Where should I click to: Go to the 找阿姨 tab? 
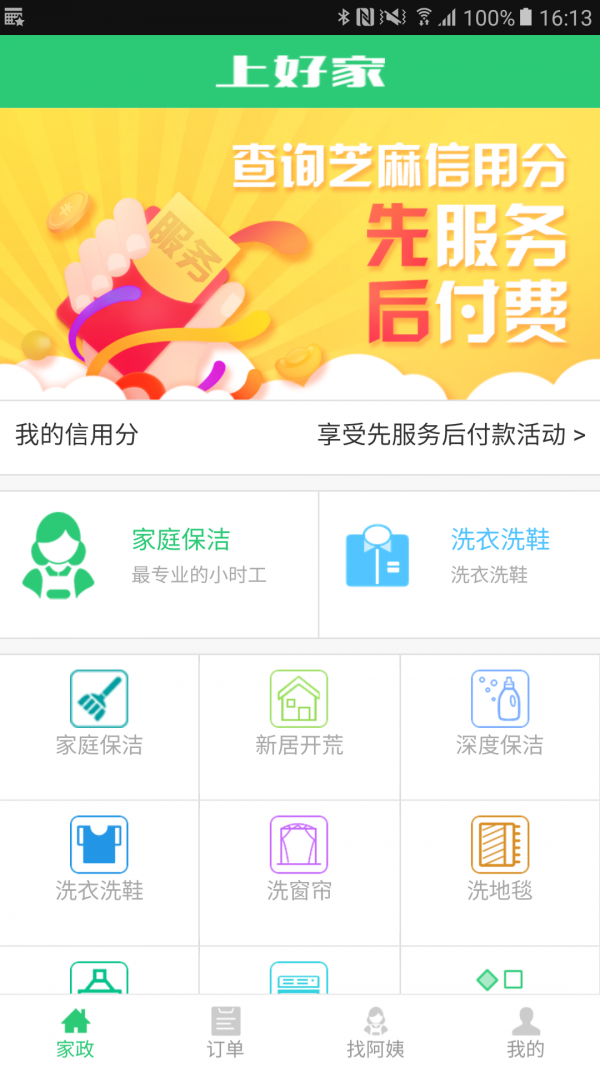click(375, 1032)
